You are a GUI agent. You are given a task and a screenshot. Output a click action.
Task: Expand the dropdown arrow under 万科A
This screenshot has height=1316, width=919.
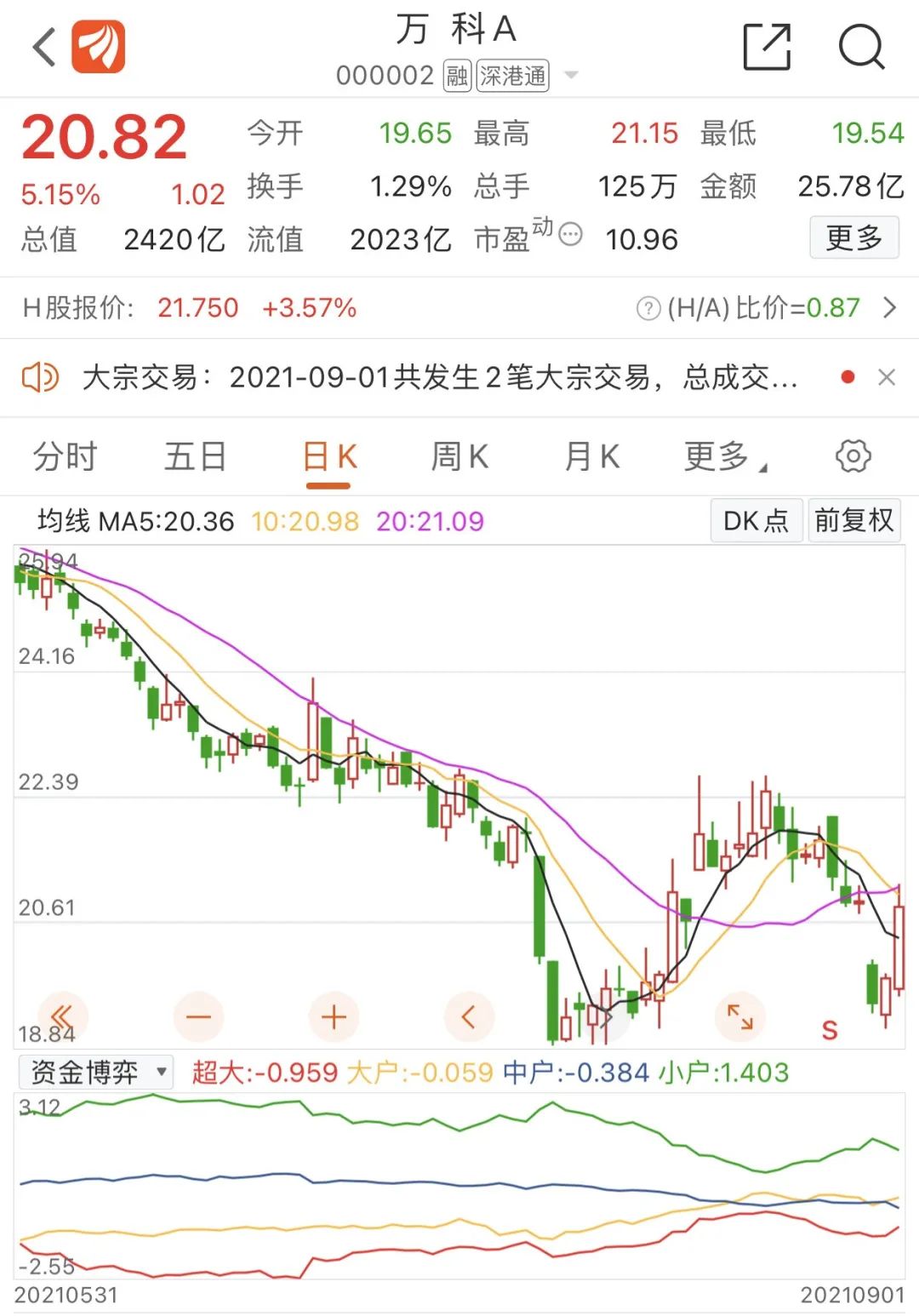(x=571, y=76)
